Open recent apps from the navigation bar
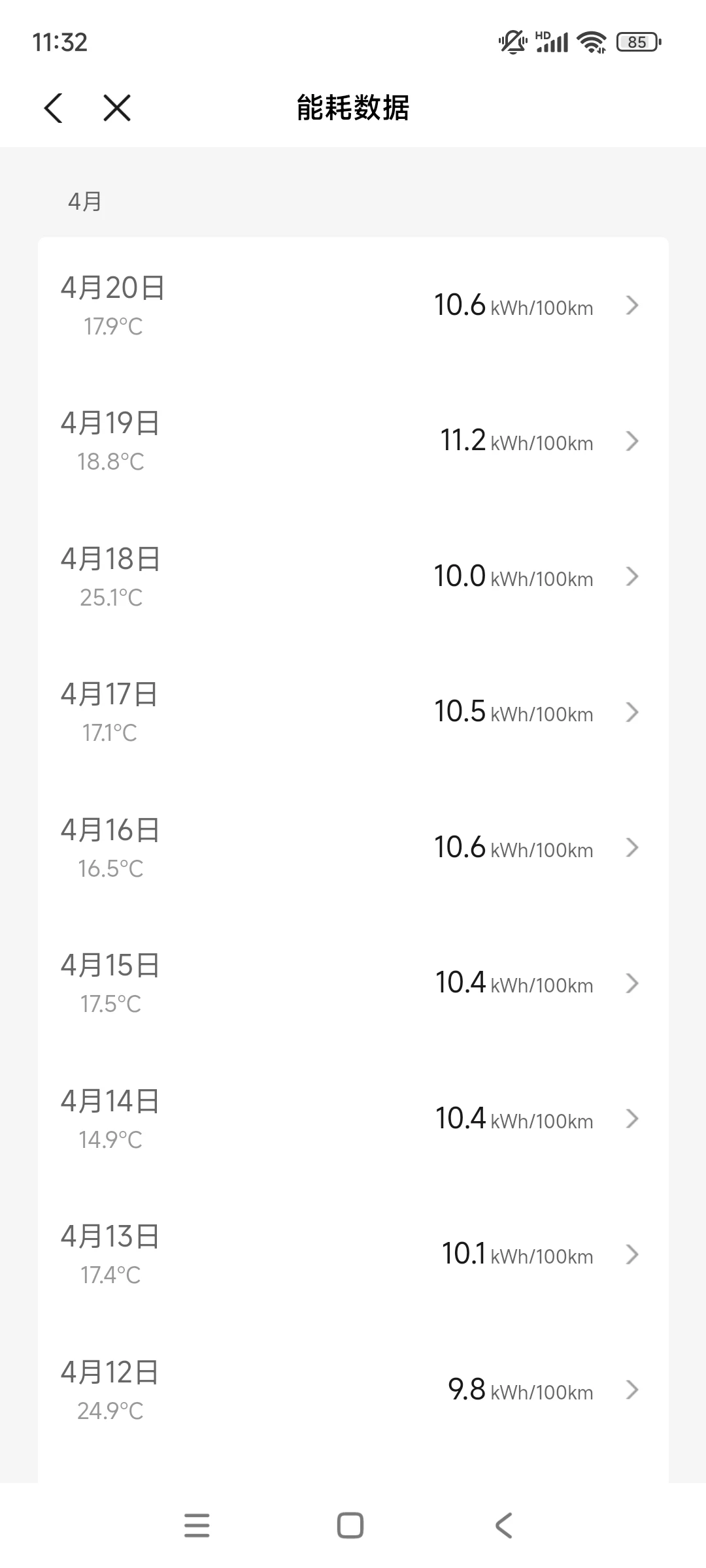706x1568 pixels. click(x=197, y=1526)
